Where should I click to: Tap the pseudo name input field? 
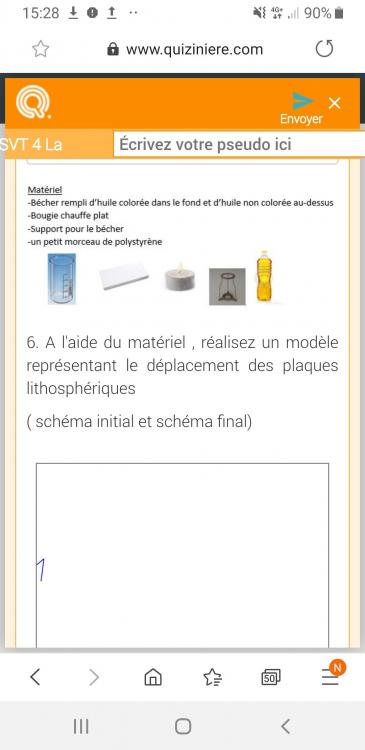pos(239,144)
